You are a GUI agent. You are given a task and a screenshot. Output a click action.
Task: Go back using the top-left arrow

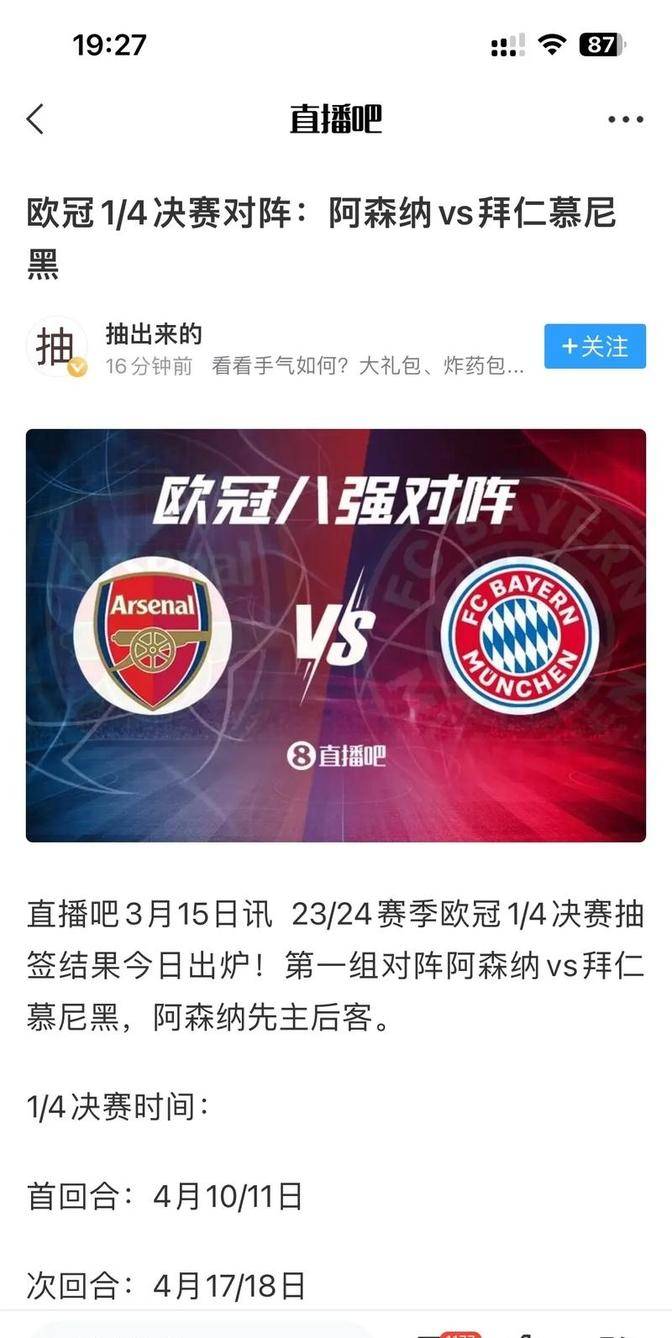click(x=36, y=120)
